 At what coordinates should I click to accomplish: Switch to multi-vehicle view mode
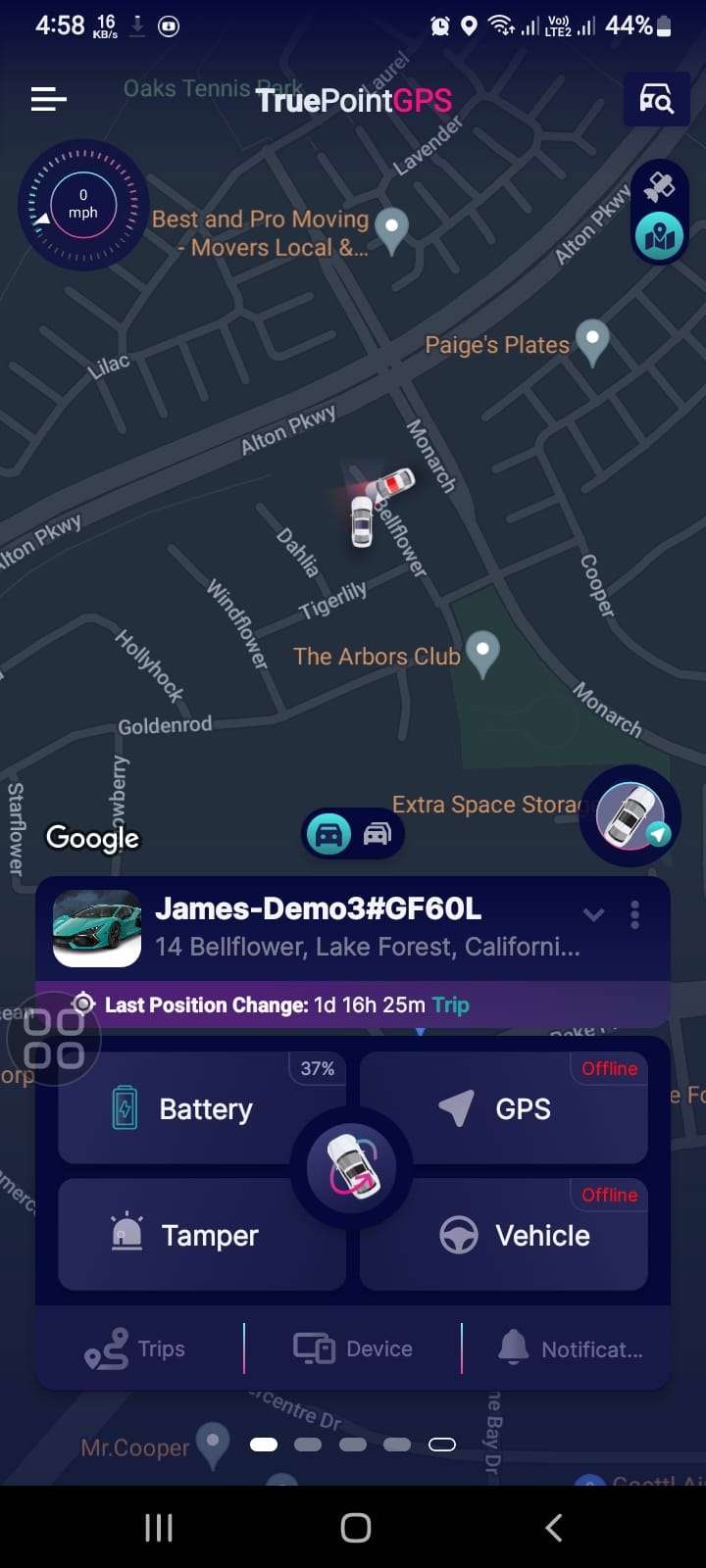(379, 833)
